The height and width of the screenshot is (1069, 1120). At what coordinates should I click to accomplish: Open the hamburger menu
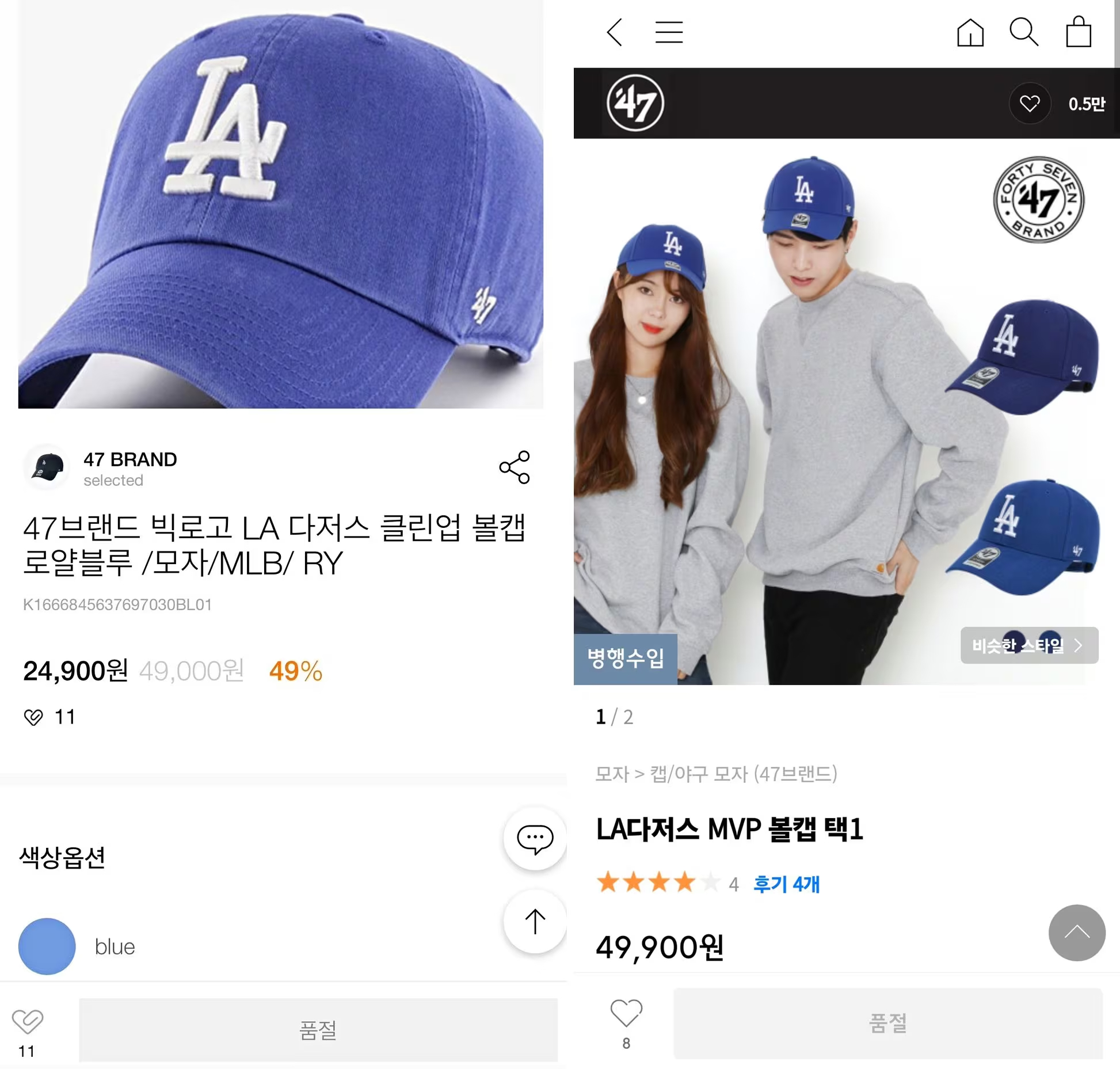tap(669, 32)
